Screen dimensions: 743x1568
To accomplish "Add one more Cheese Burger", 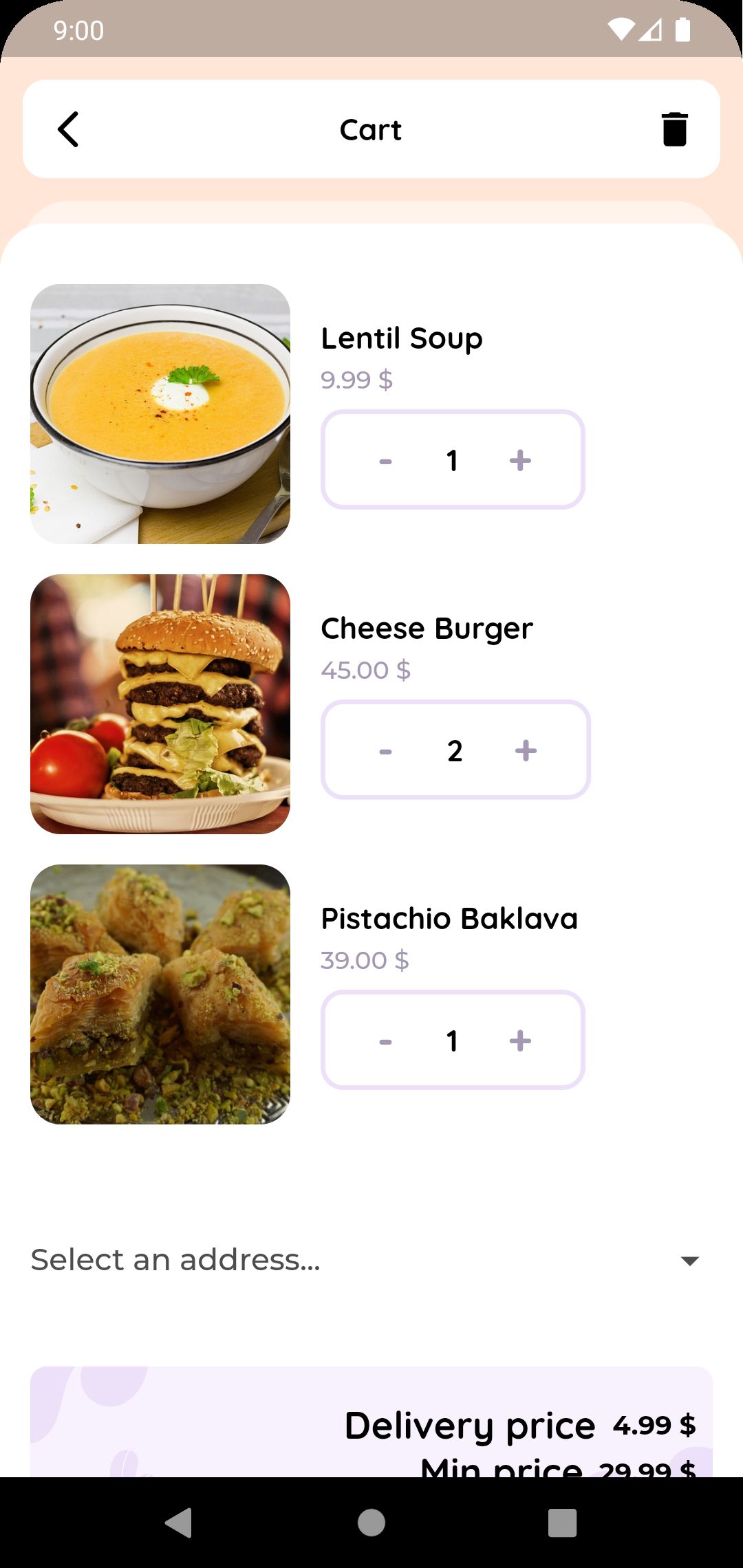I will (x=526, y=751).
